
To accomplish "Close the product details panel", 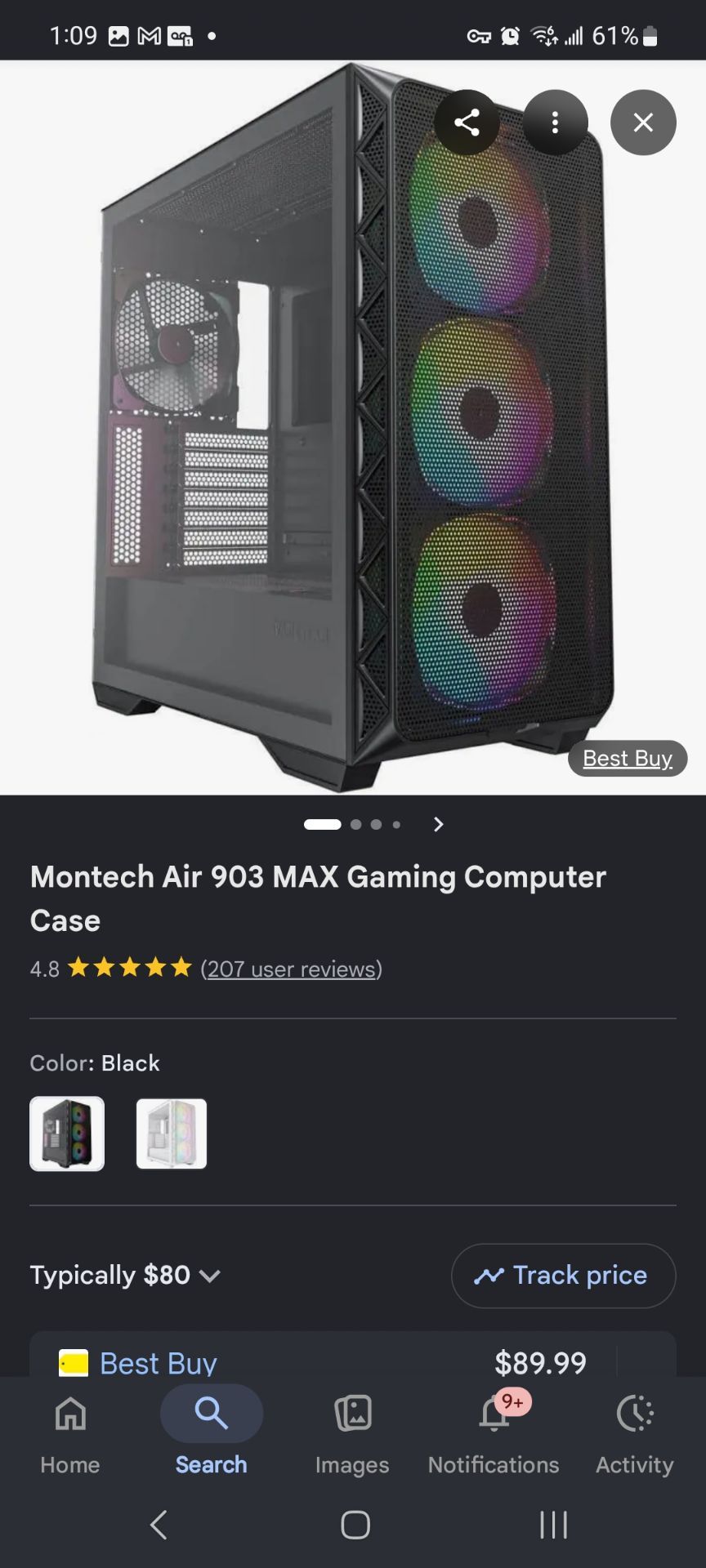I will [643, 122].
